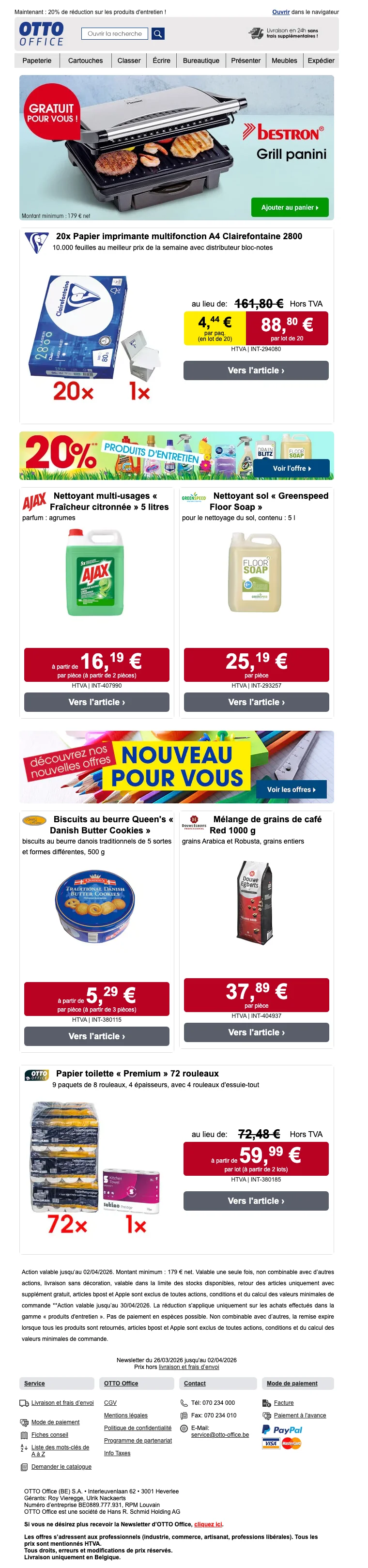Screen dimensions: 368x1568
Task: Go to the Clairefontaine A4 paper article
Action: (256, 370)
